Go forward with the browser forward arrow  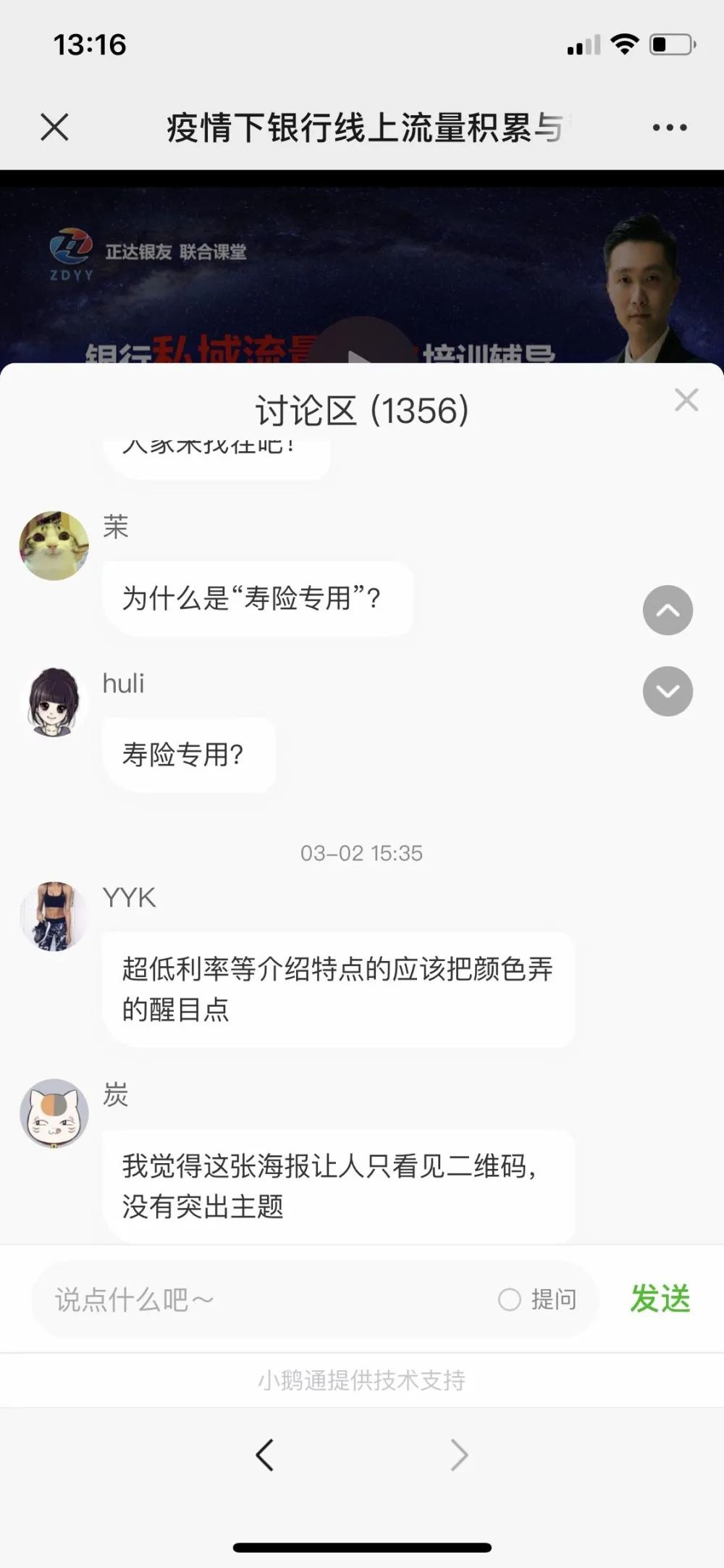[x=459, y=1454]
